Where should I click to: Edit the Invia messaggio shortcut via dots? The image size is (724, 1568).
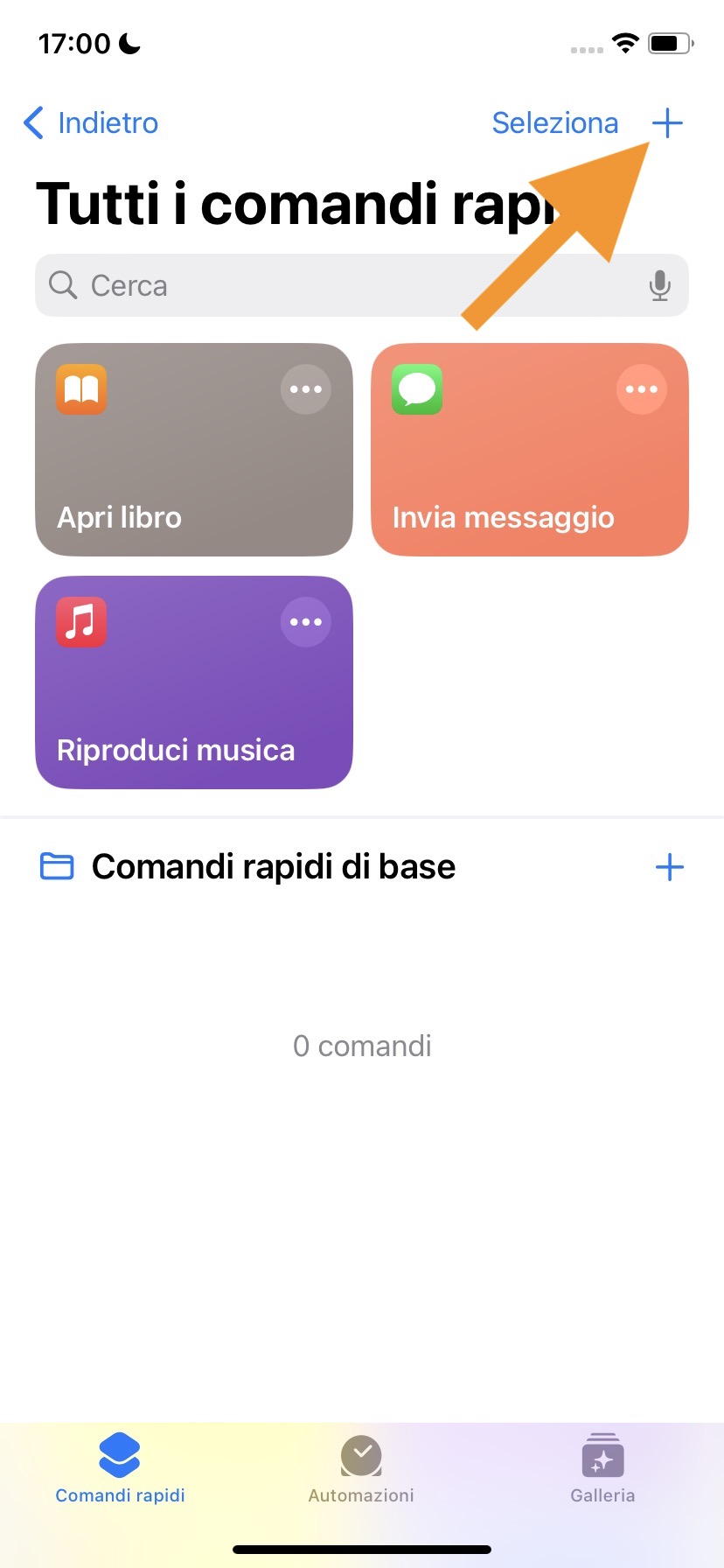(641, 389)
